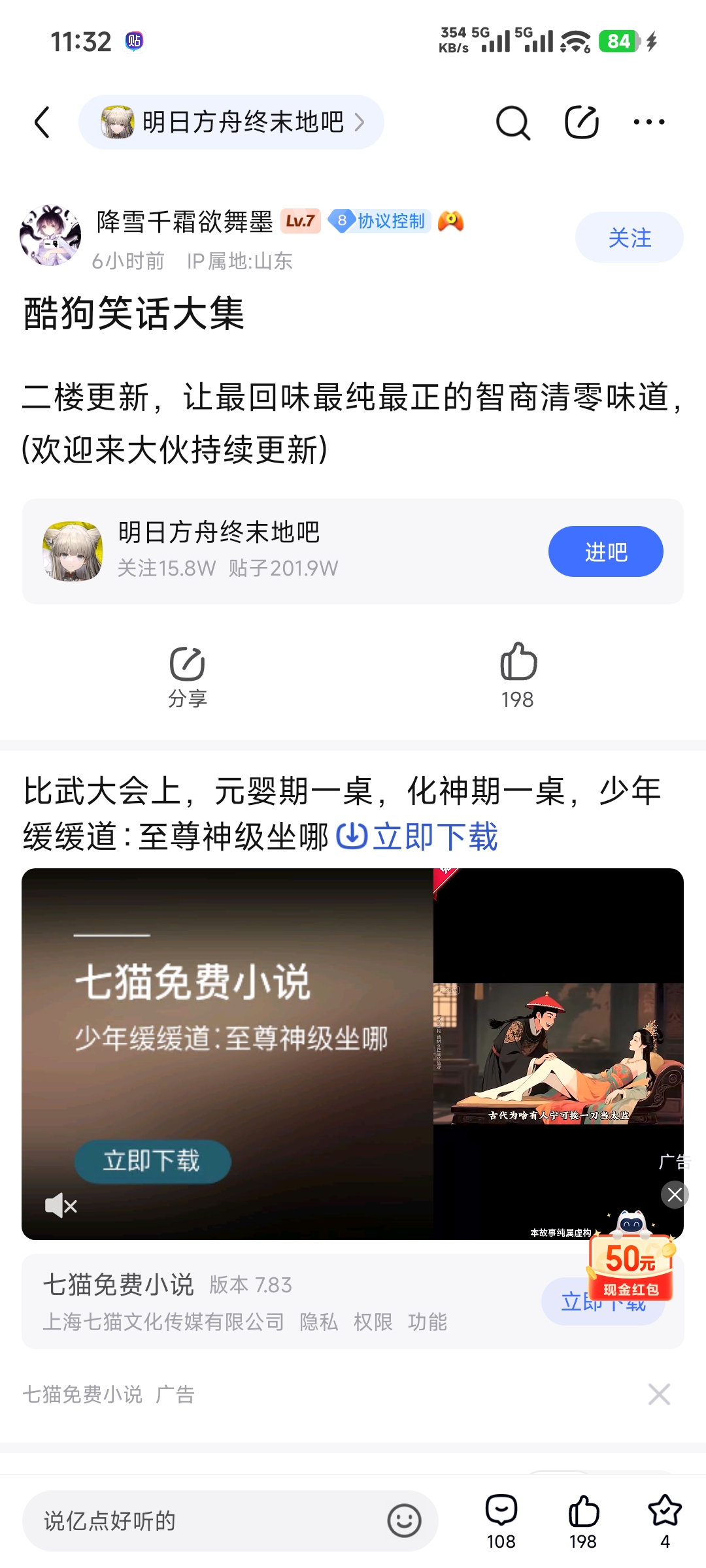
Task: Open the three-dot overflow menu
Action: click(649, 122)
